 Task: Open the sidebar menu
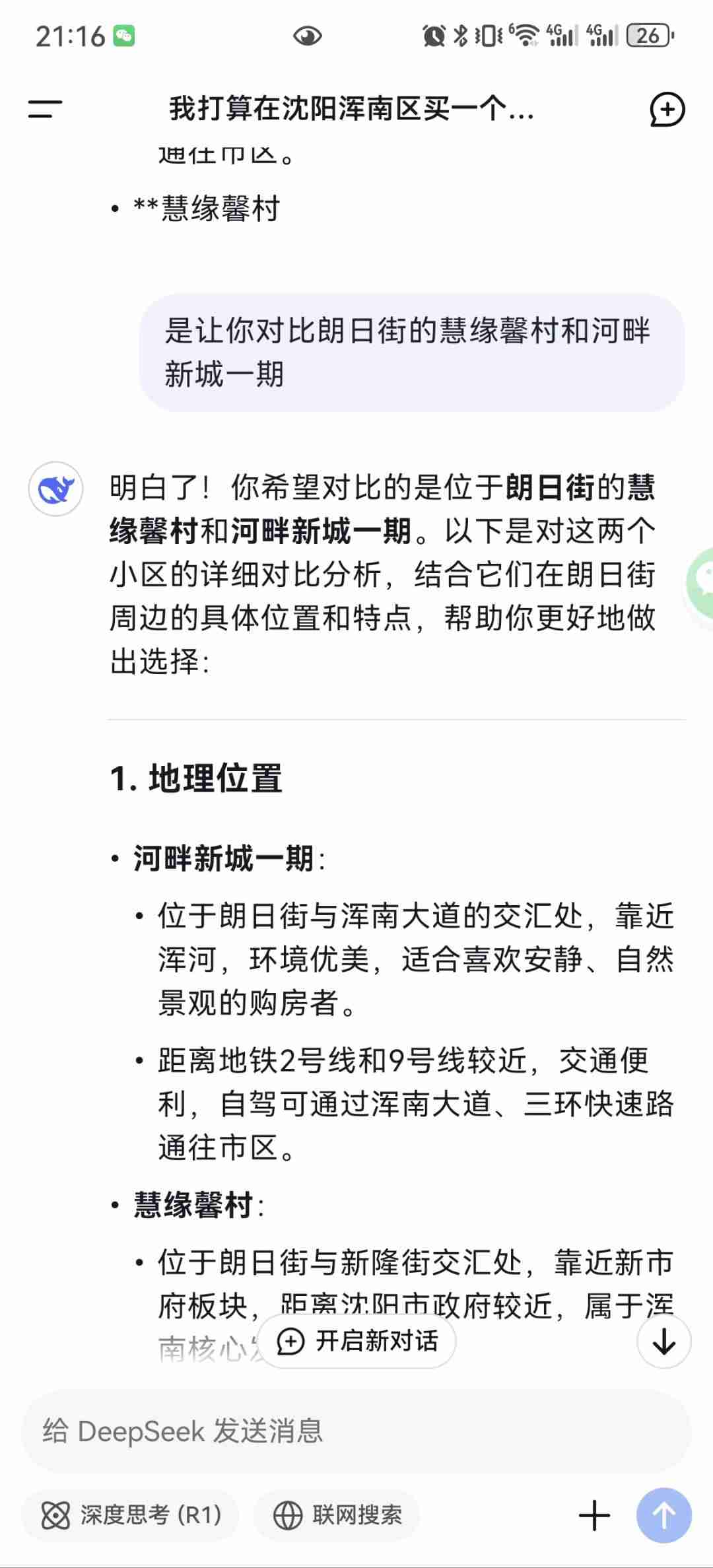point(45,109)
